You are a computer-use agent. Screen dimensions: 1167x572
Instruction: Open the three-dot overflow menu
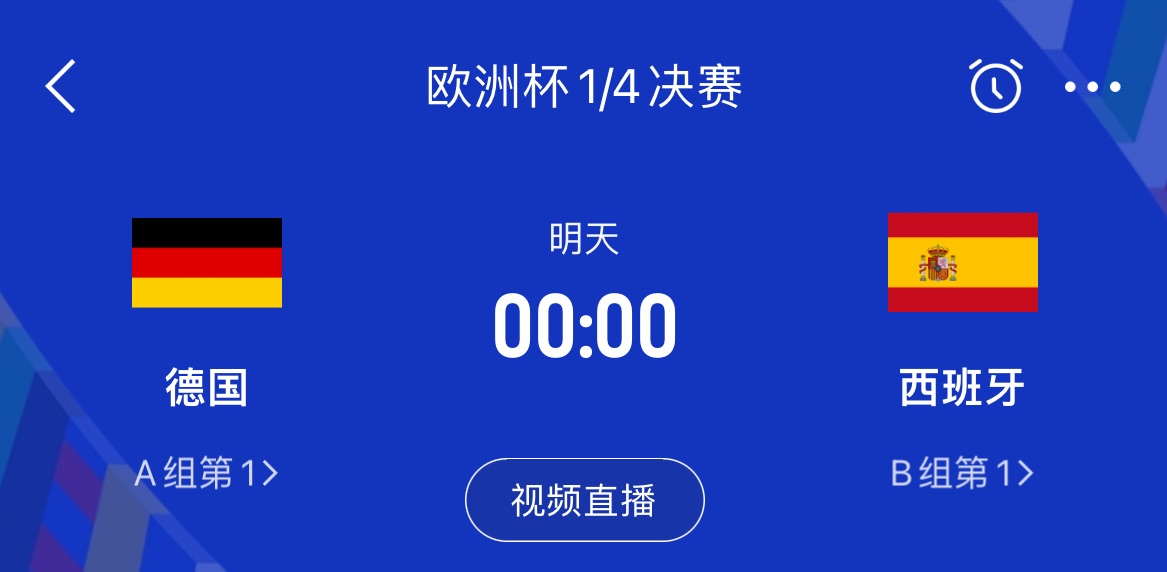(1092, 87)
